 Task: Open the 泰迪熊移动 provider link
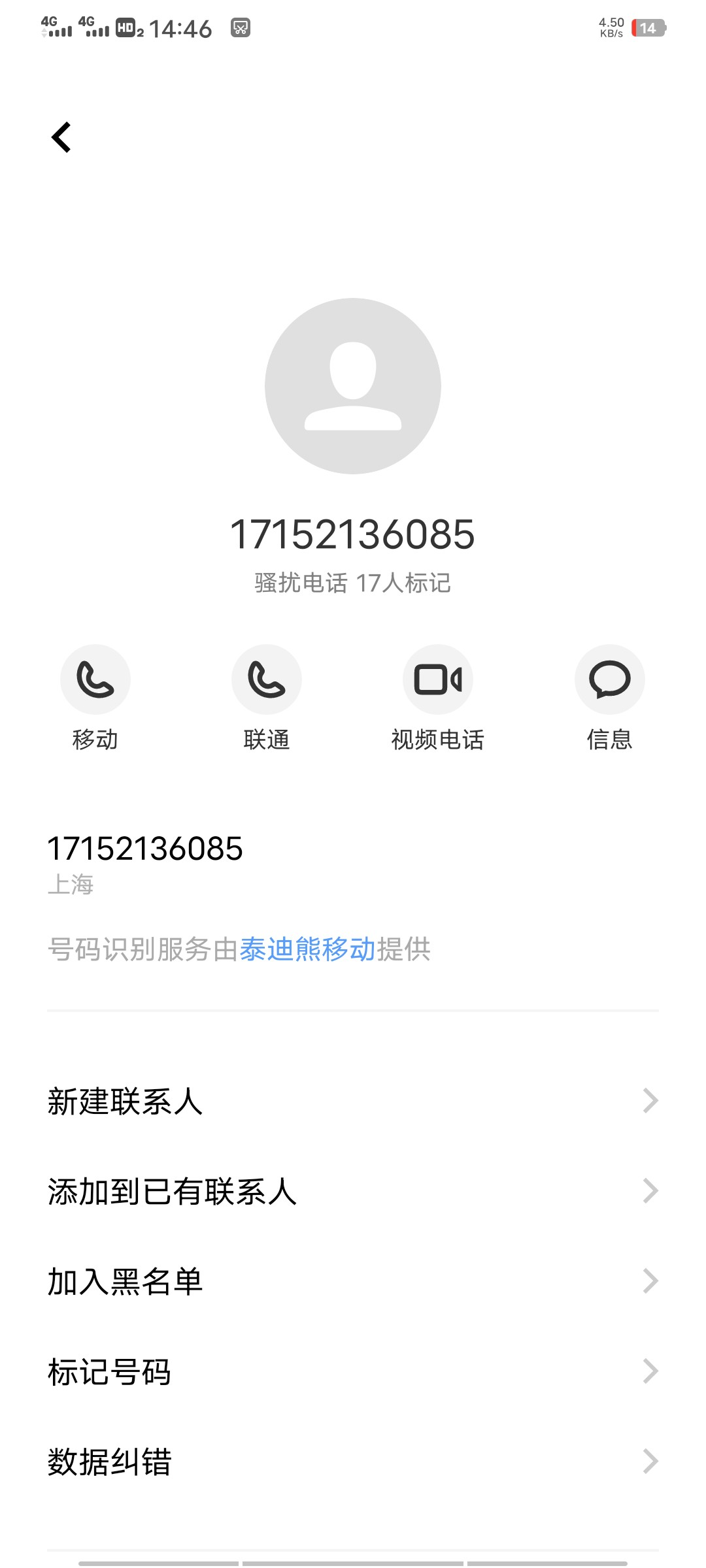tap(307, 949)
